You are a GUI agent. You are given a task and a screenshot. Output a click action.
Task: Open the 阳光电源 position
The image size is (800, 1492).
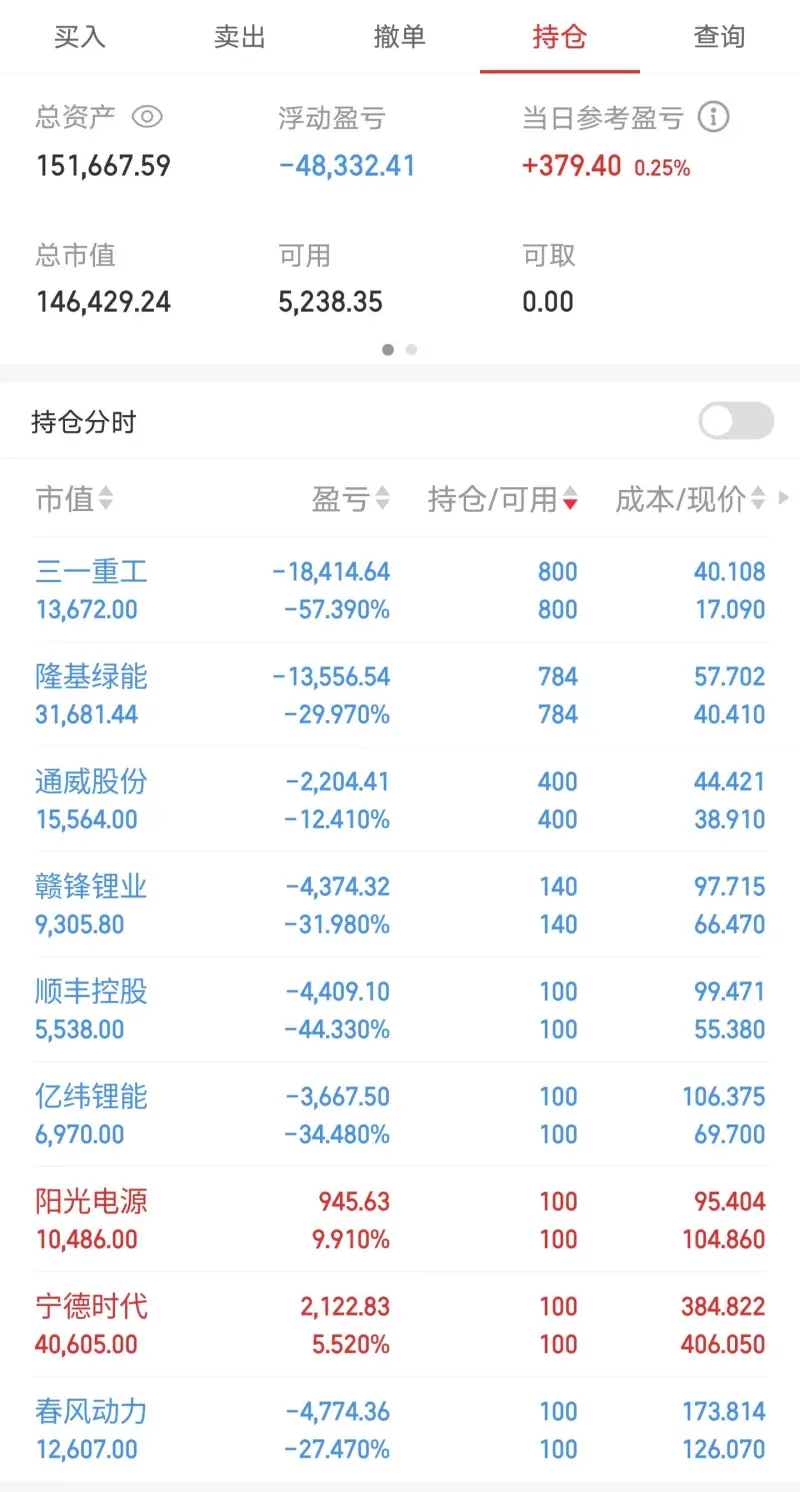tap(400, 1220)
